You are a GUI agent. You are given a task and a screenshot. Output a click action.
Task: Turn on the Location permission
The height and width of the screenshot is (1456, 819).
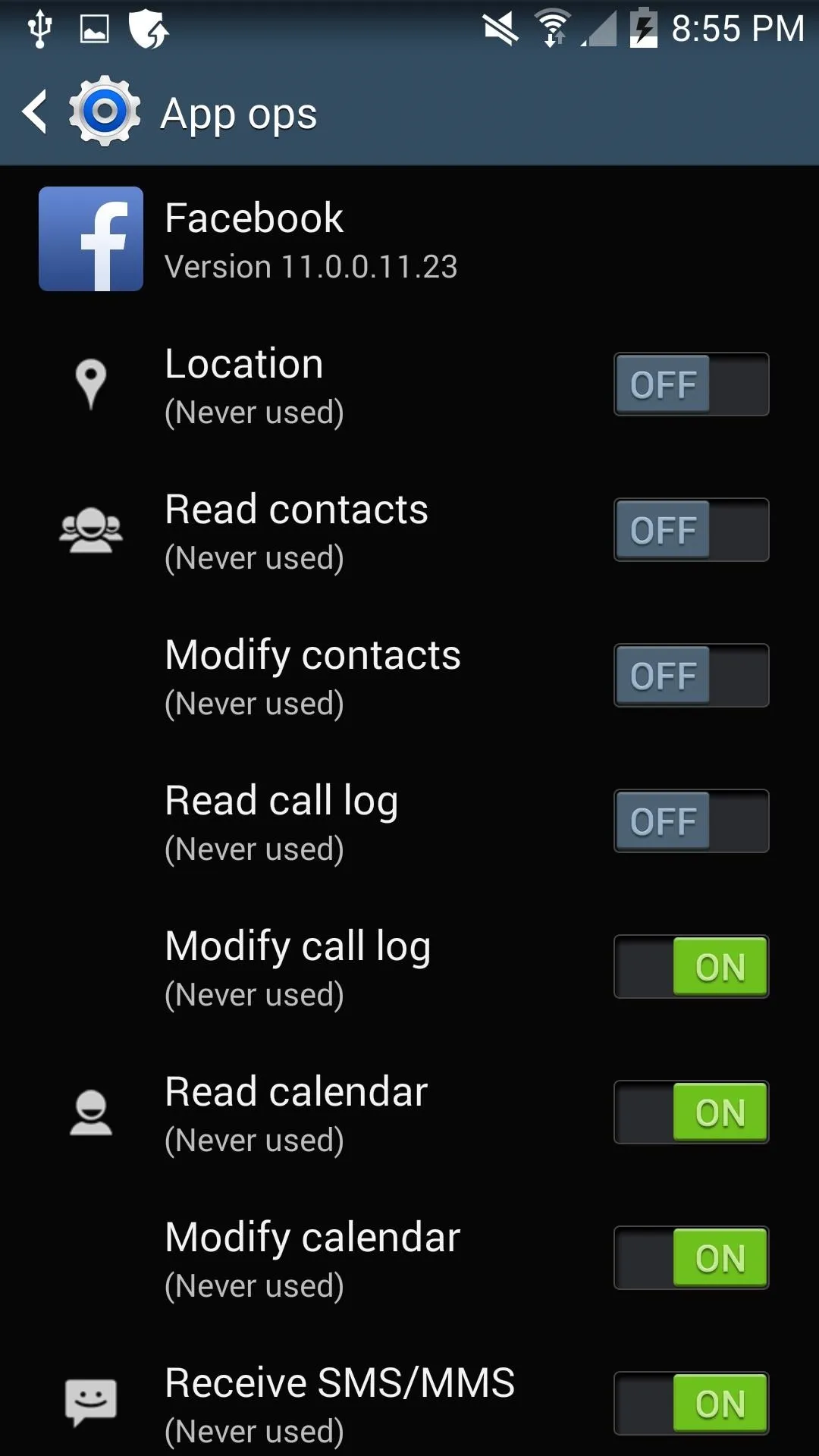click(691, 384)
